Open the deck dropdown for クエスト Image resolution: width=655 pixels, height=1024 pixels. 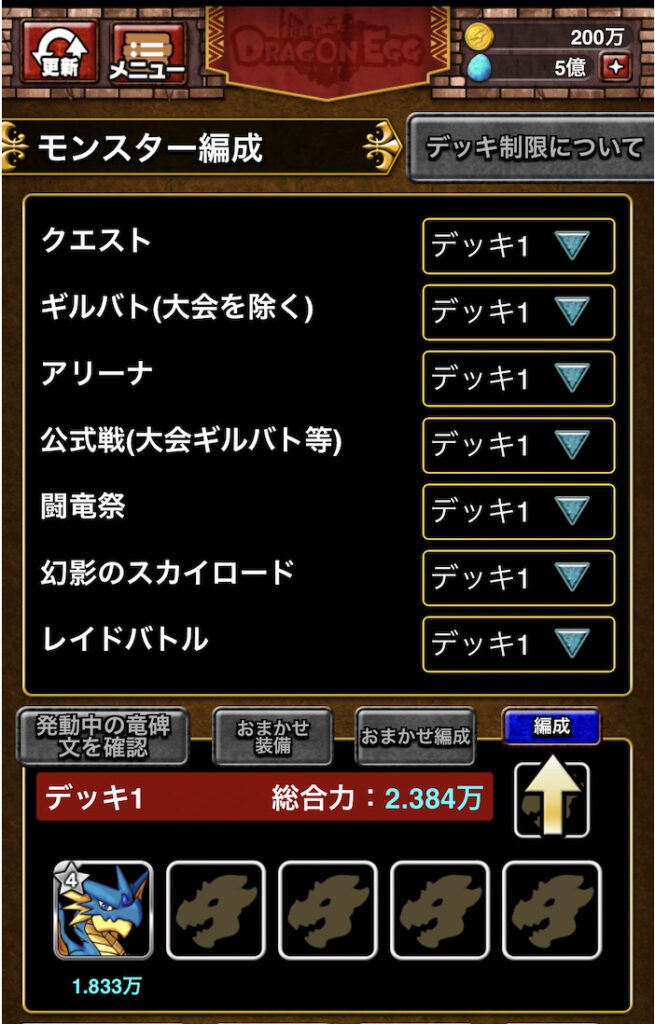click(x=518, y=246)
